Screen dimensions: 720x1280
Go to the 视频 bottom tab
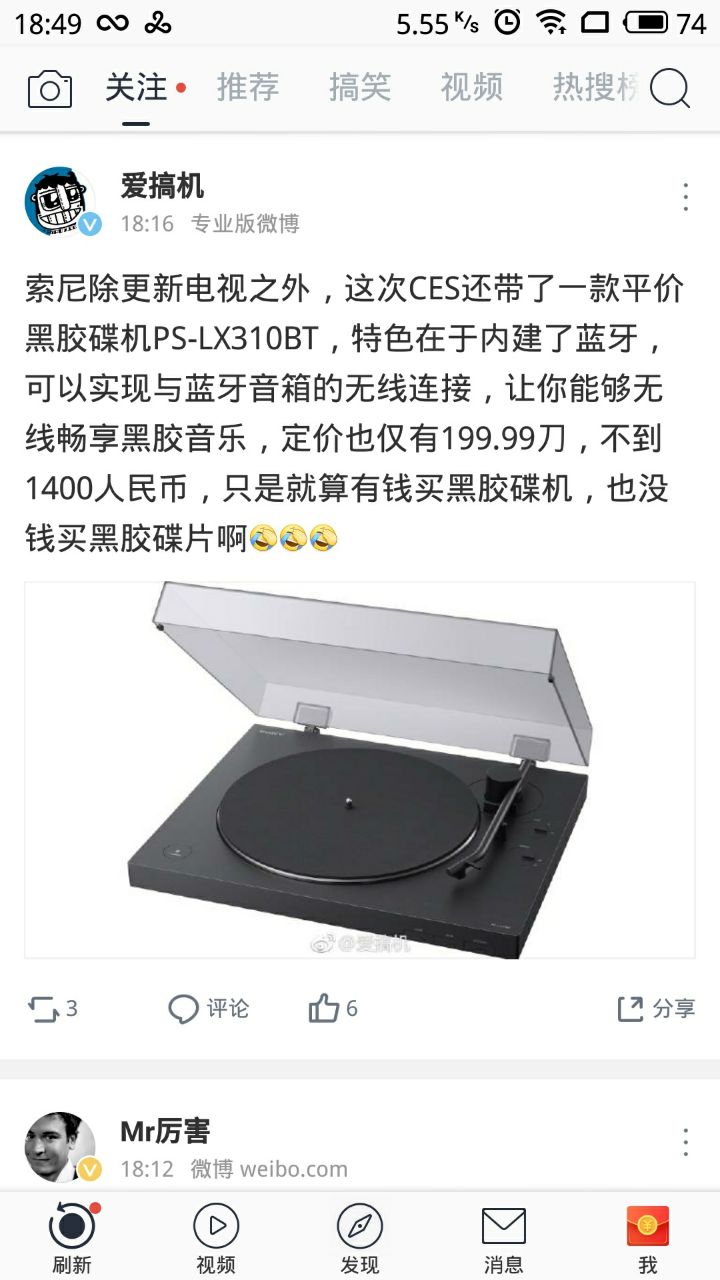tap(216, 1238)
